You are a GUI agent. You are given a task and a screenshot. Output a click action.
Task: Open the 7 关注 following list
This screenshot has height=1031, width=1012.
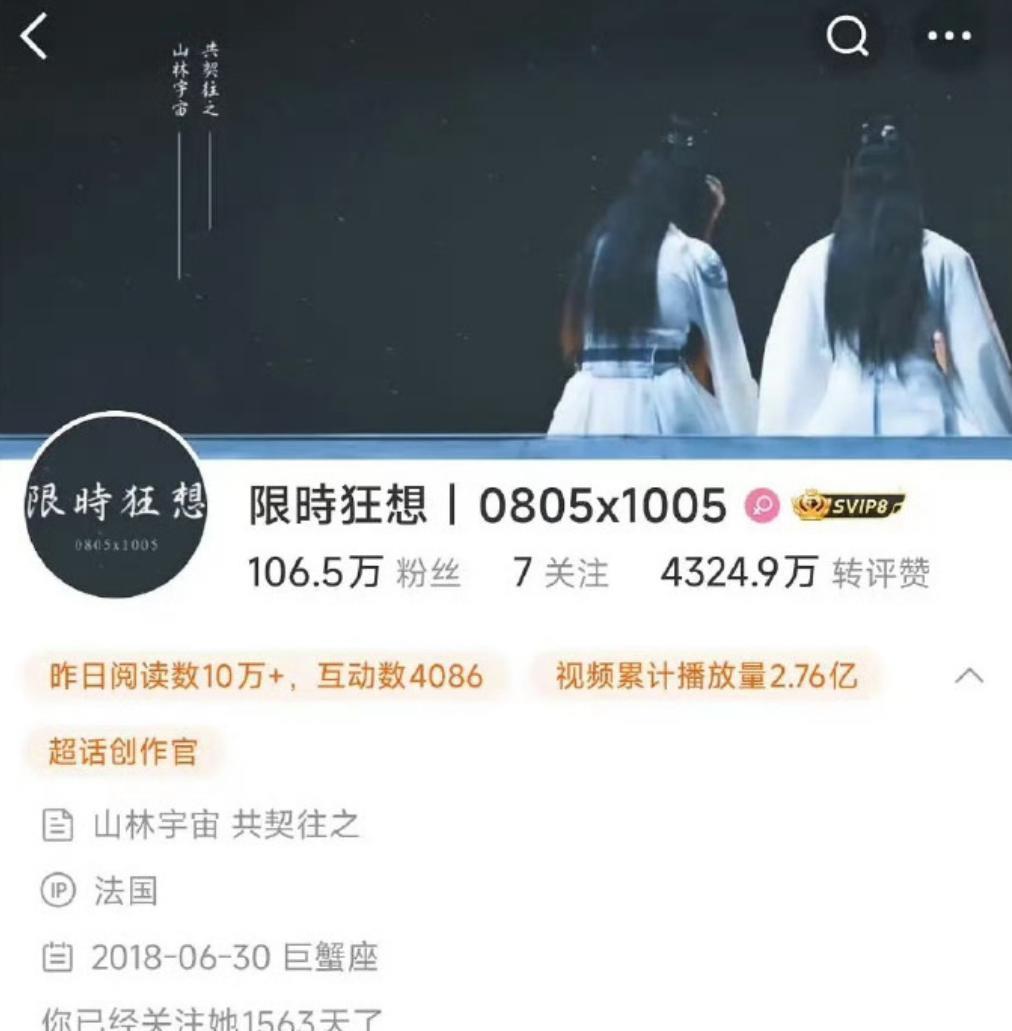(560, 571)
